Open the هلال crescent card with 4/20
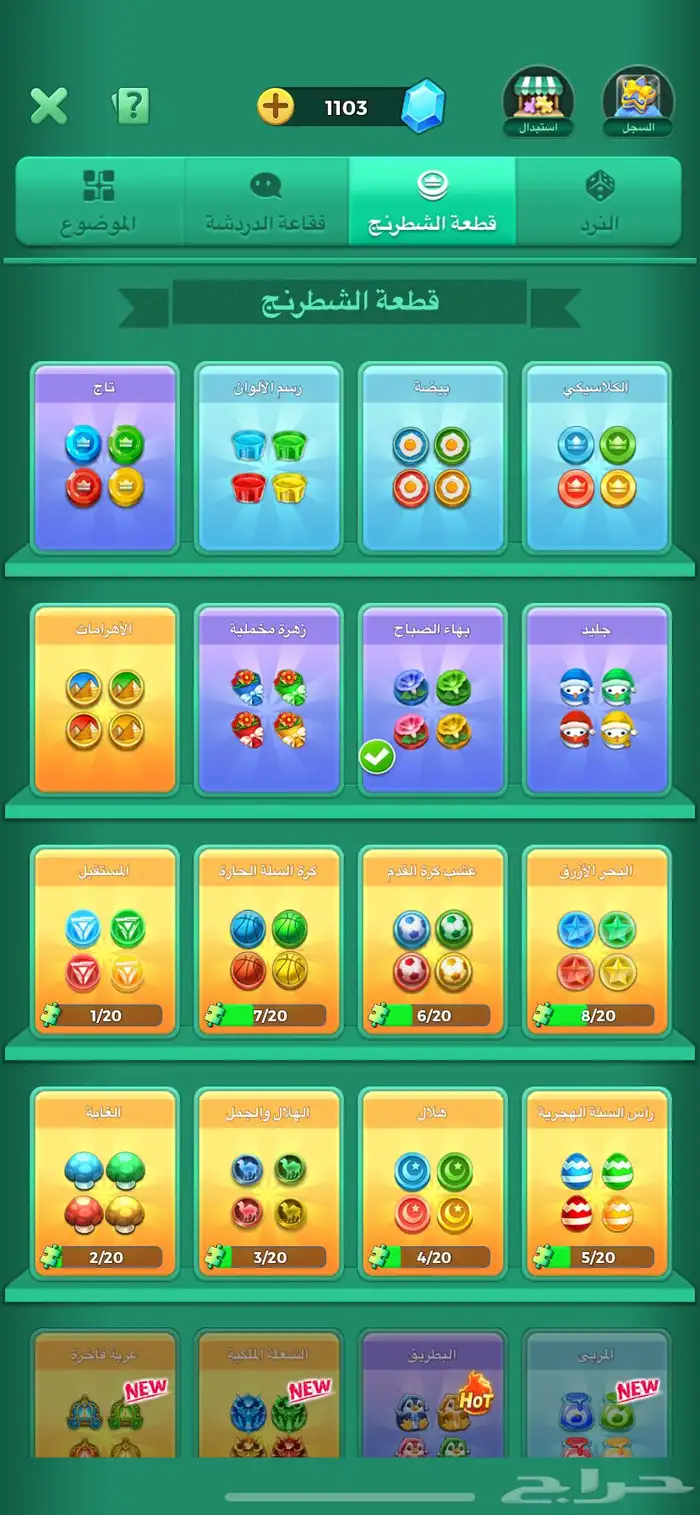Viewport: 700px width, 1515px height. (x=432, y=1184)
